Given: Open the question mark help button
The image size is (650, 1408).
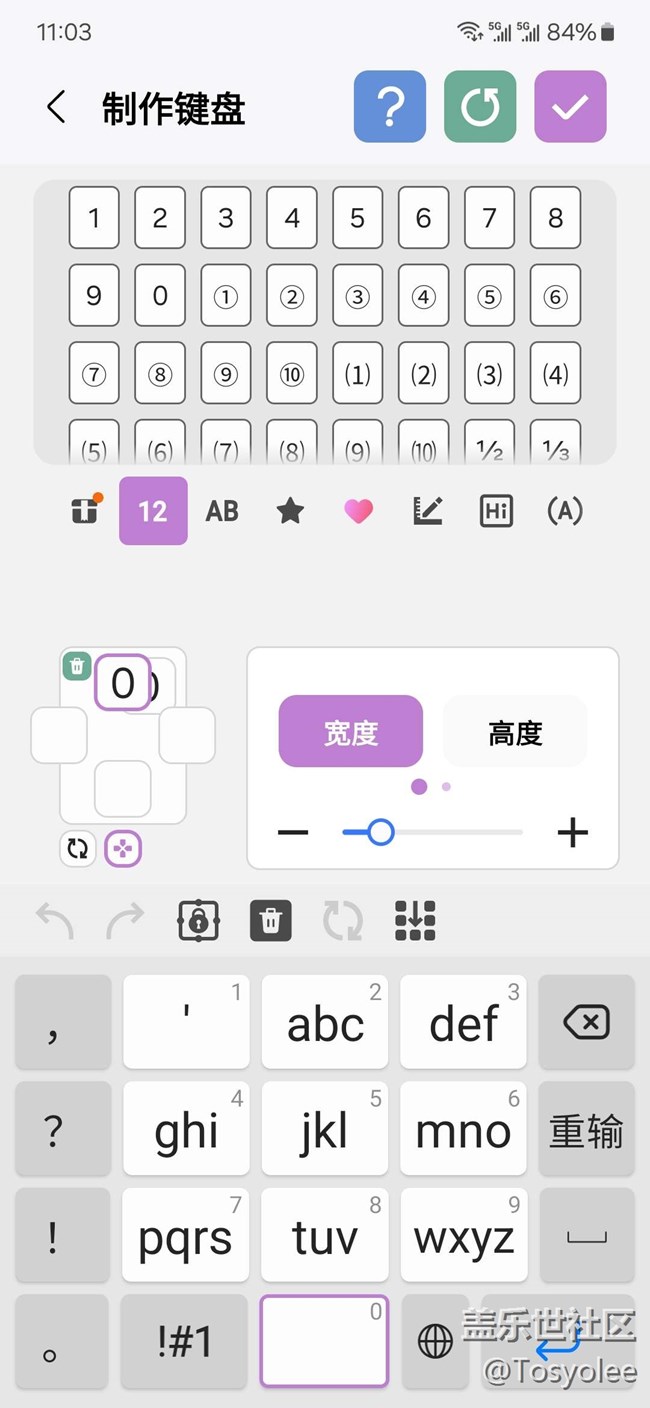Looking at the screenshot, I should pos(390,107).
